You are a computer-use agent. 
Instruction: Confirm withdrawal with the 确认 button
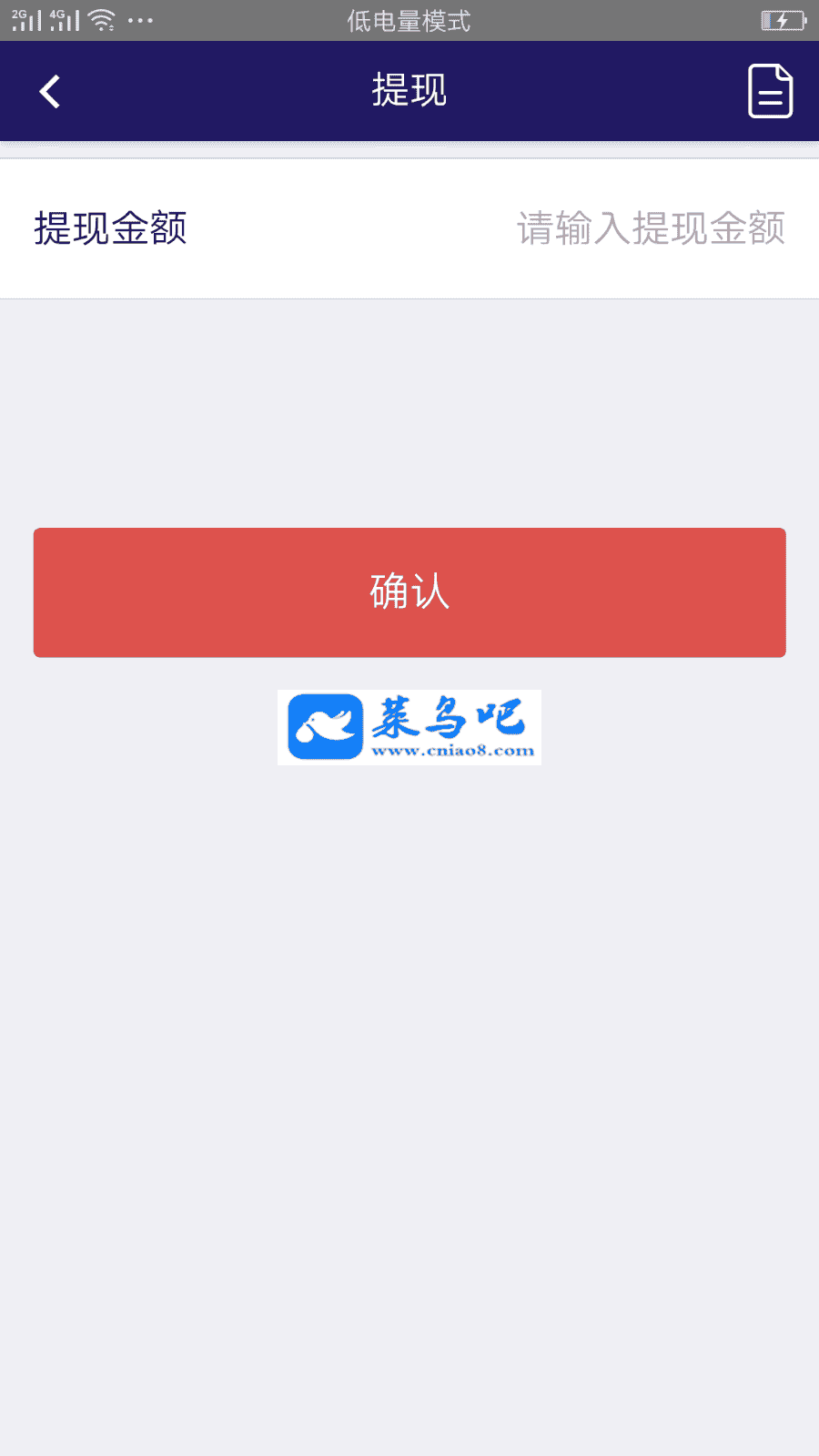click(409, 592)
